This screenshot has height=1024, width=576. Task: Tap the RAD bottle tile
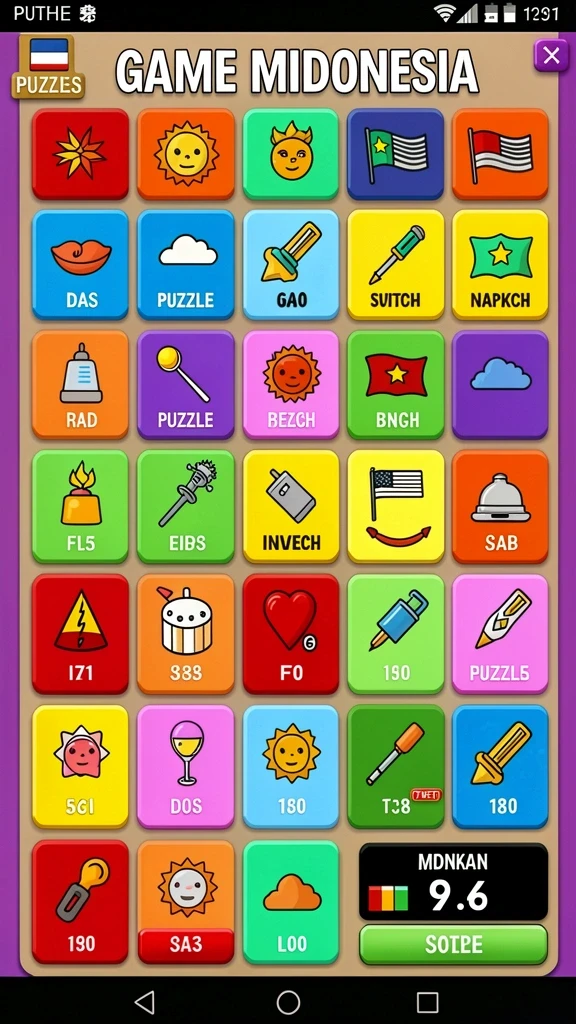coord(81,385)
